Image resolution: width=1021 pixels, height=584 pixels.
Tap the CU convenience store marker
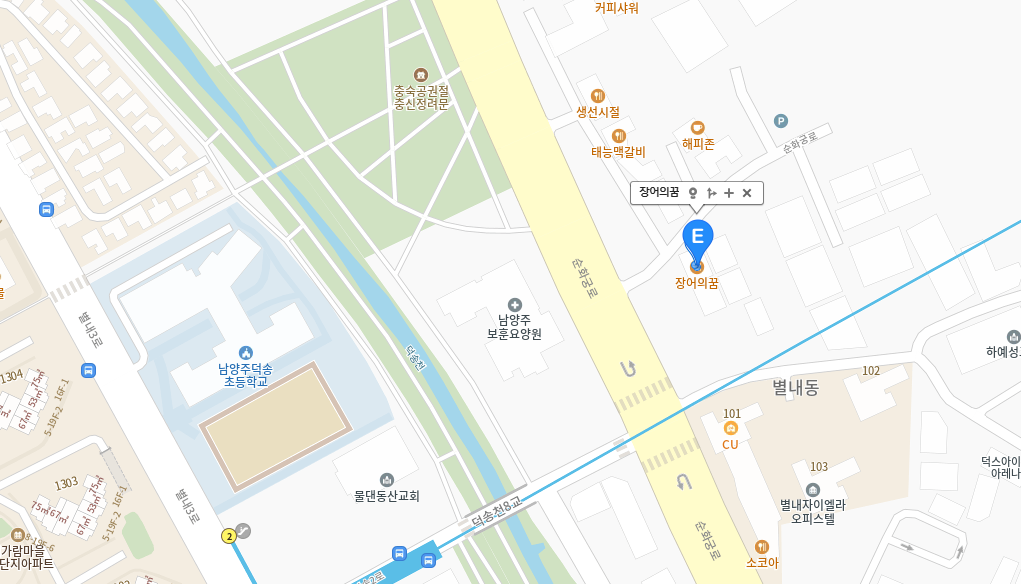(x=731, y=428)
